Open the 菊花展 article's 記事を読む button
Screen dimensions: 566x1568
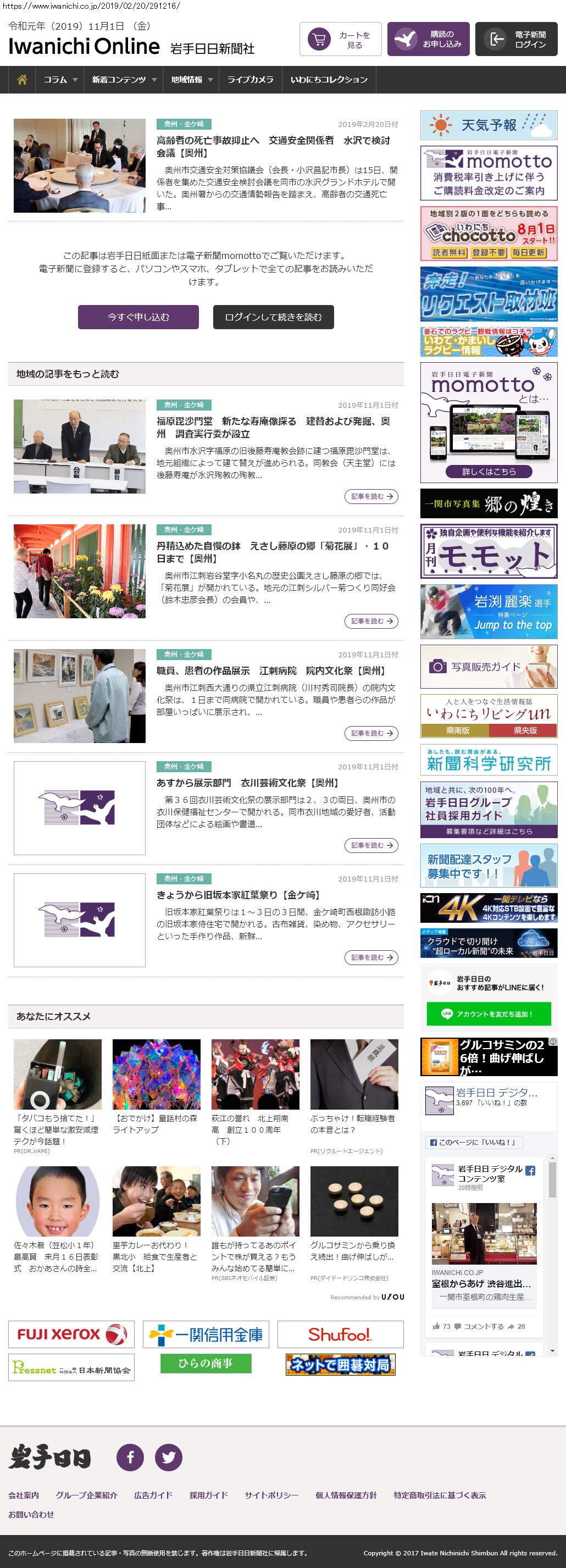(x=370, y=622)
